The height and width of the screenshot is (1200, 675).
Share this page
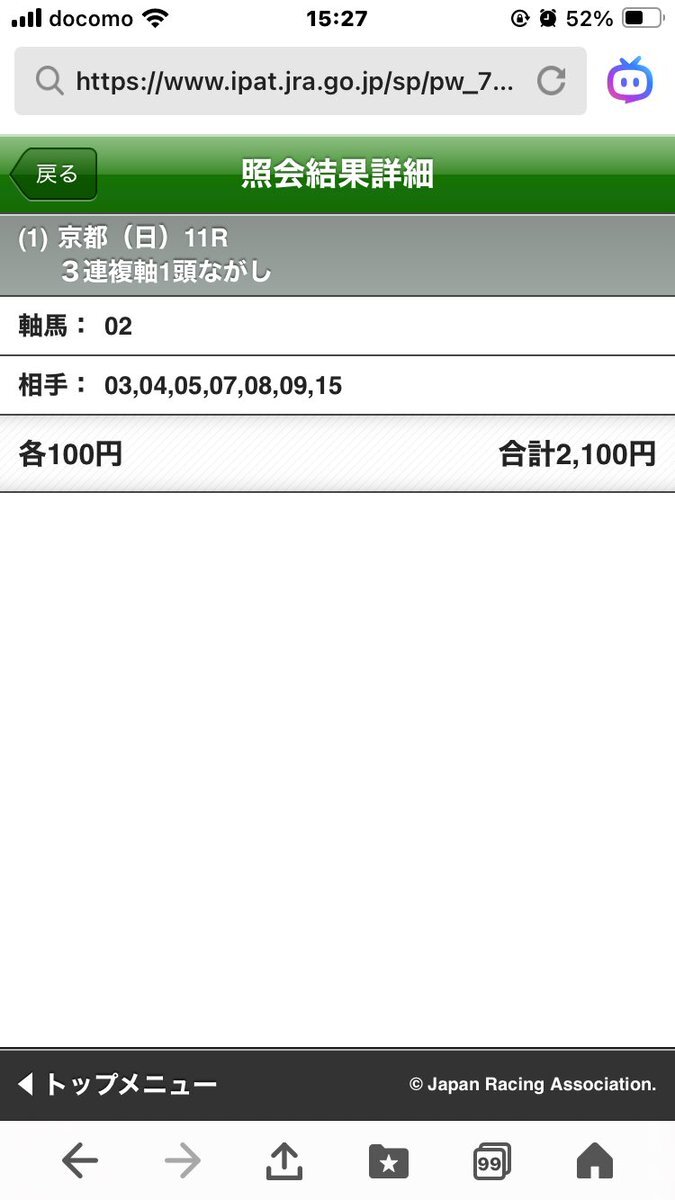[284, 1161]
